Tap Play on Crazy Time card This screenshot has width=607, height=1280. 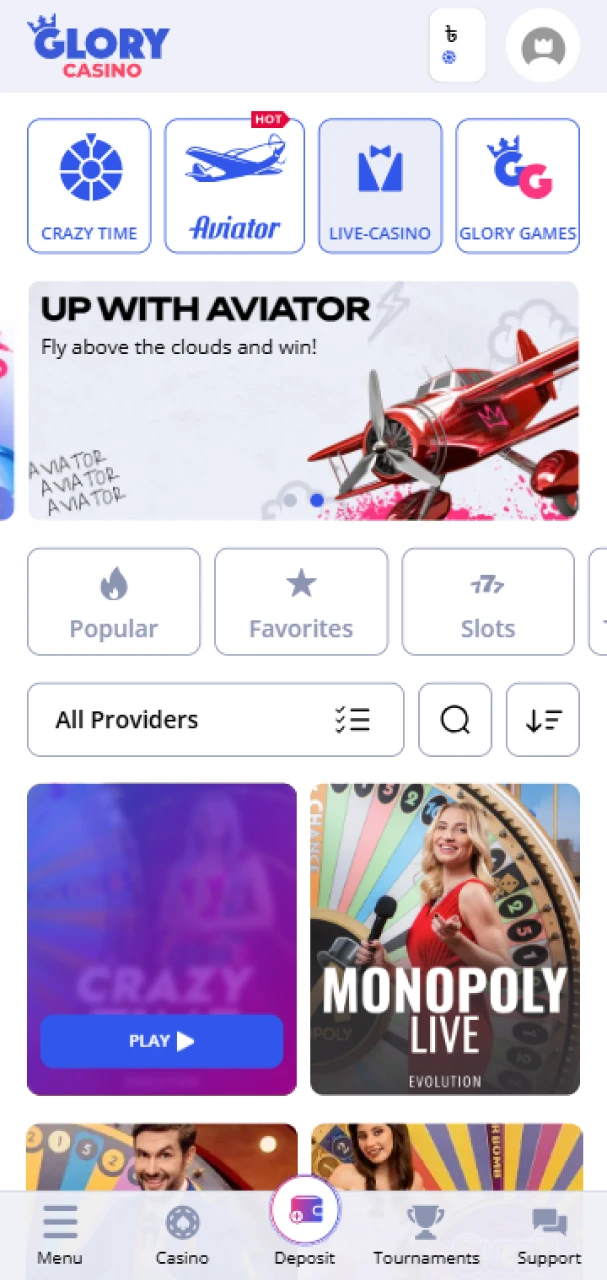click(x=162, y=1041)
